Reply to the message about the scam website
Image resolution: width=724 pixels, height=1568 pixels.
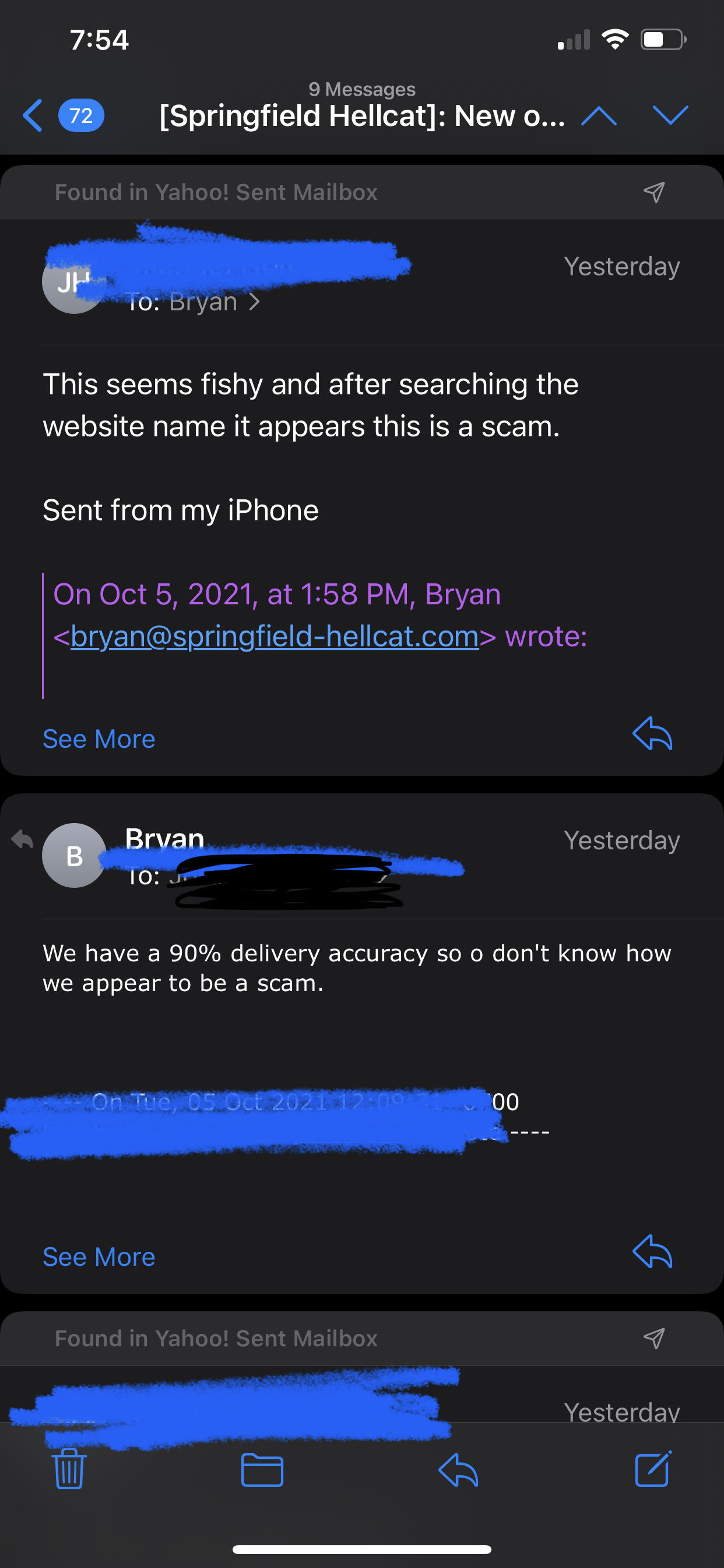click(652, 733)
